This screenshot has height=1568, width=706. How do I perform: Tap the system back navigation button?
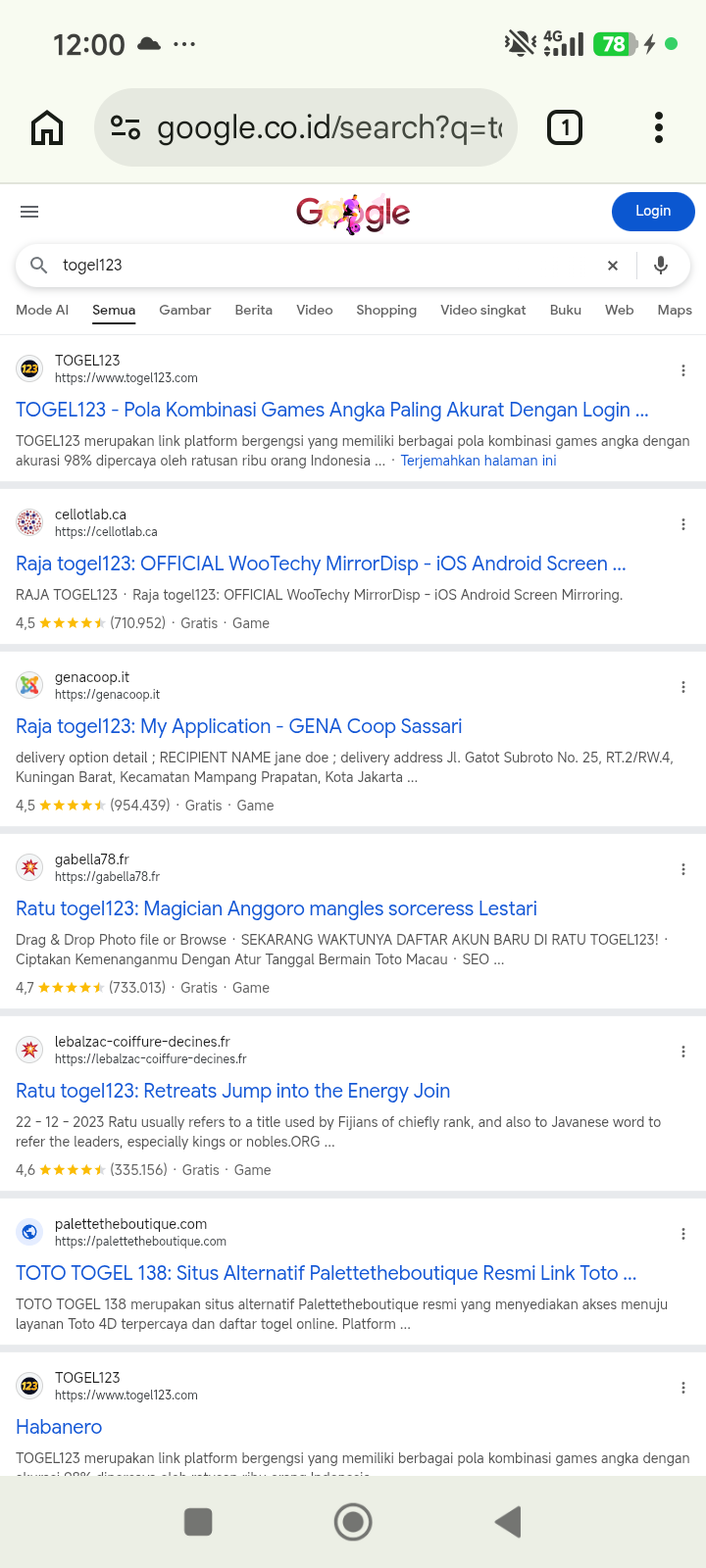coord(508,1522)
